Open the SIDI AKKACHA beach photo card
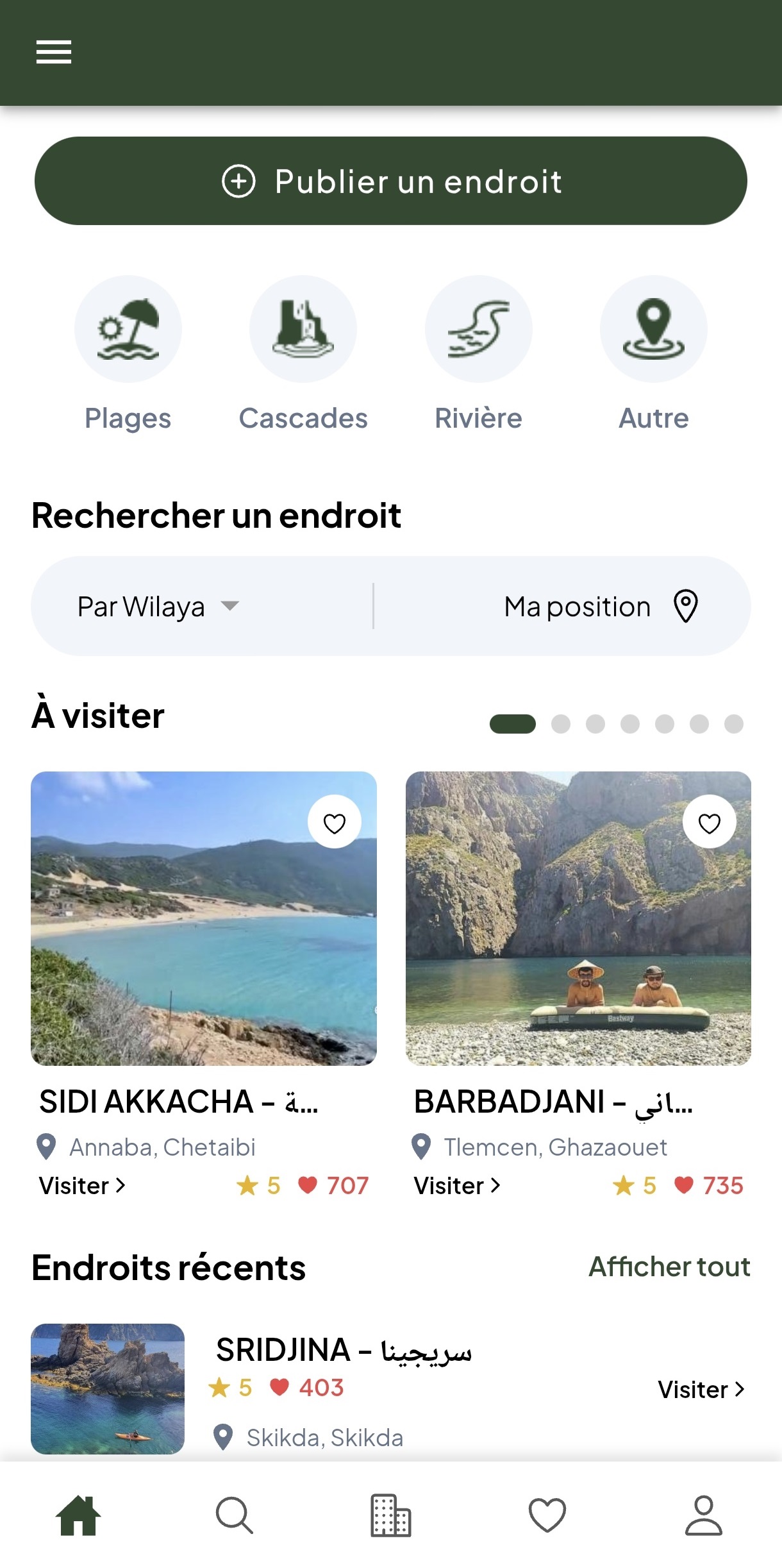 [x=204, y=918]
